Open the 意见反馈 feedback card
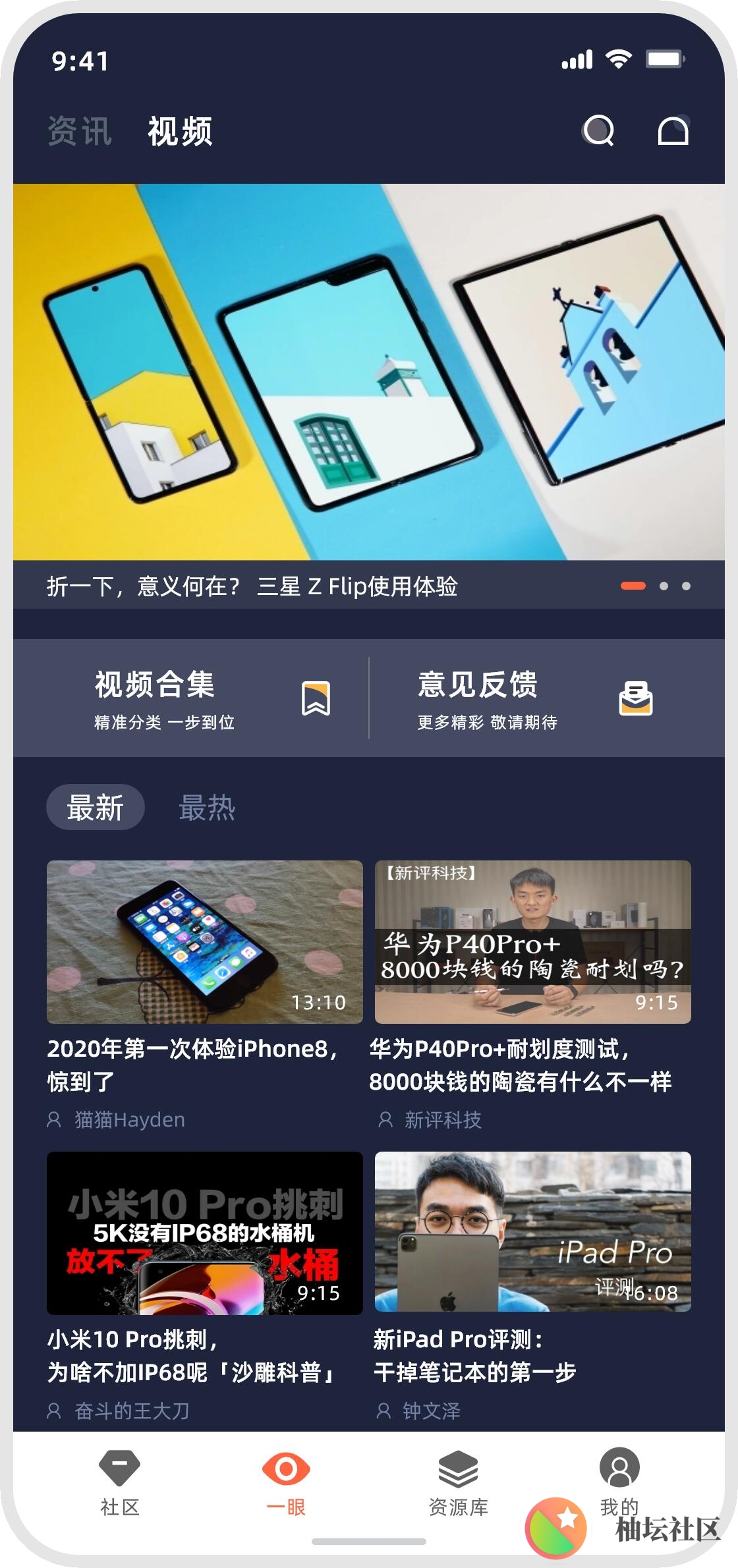 click(534, 698)
